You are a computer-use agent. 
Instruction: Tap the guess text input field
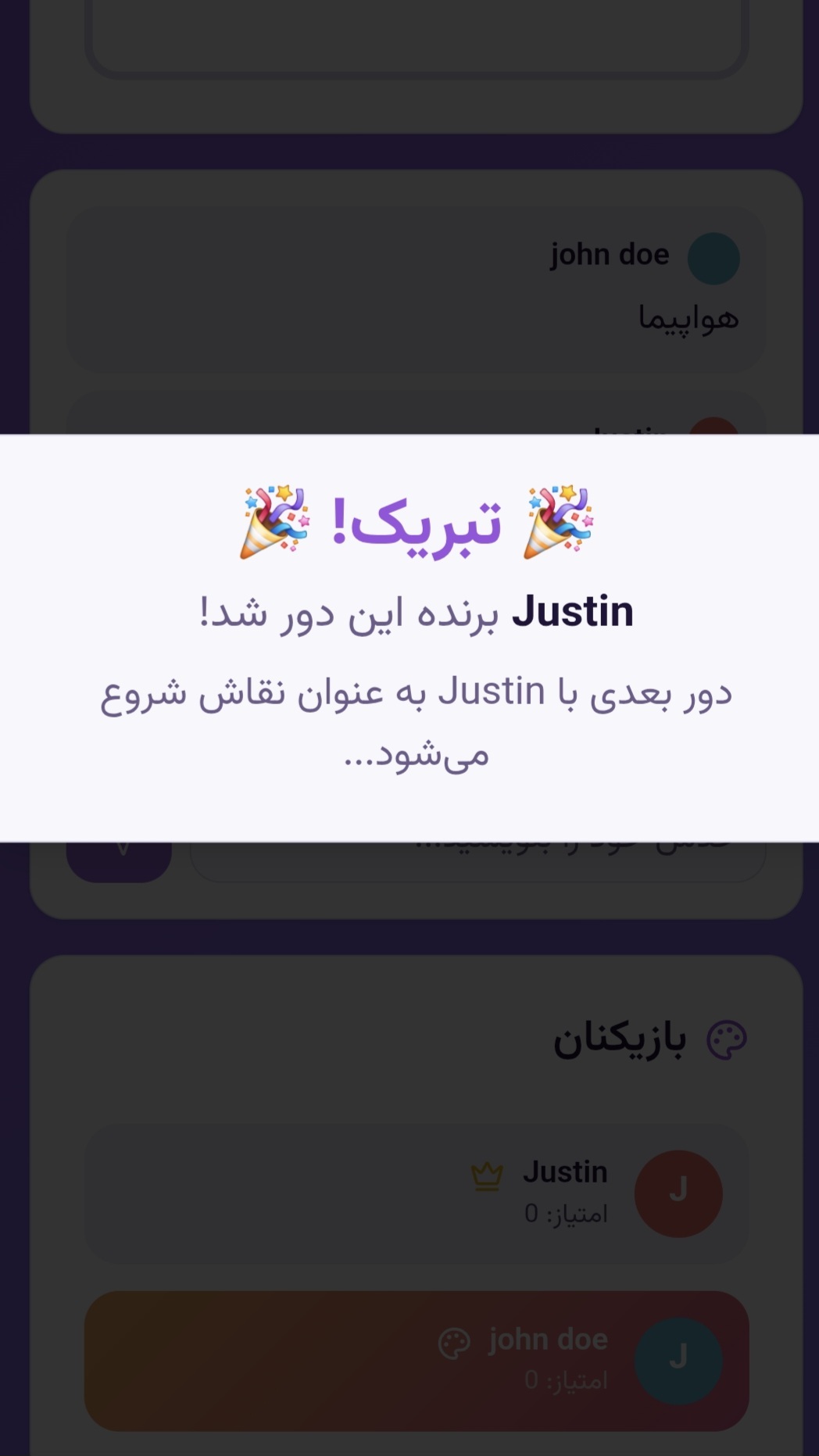pyautogui.click(x=477, y=862)
